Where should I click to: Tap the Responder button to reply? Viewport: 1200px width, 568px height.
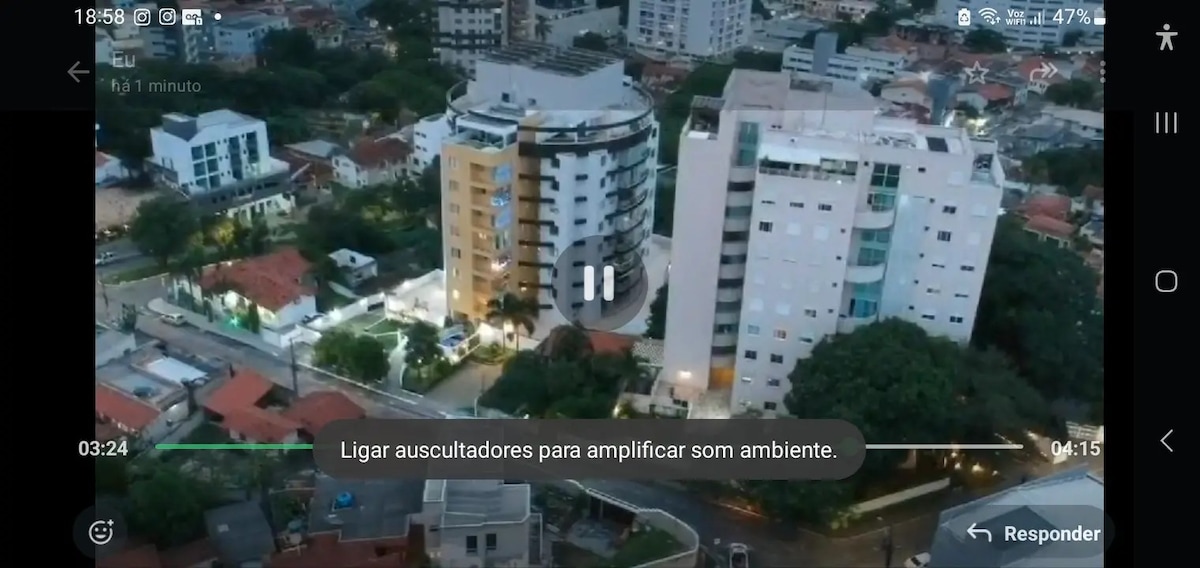pyautogui.click(x=1034, y=534)
